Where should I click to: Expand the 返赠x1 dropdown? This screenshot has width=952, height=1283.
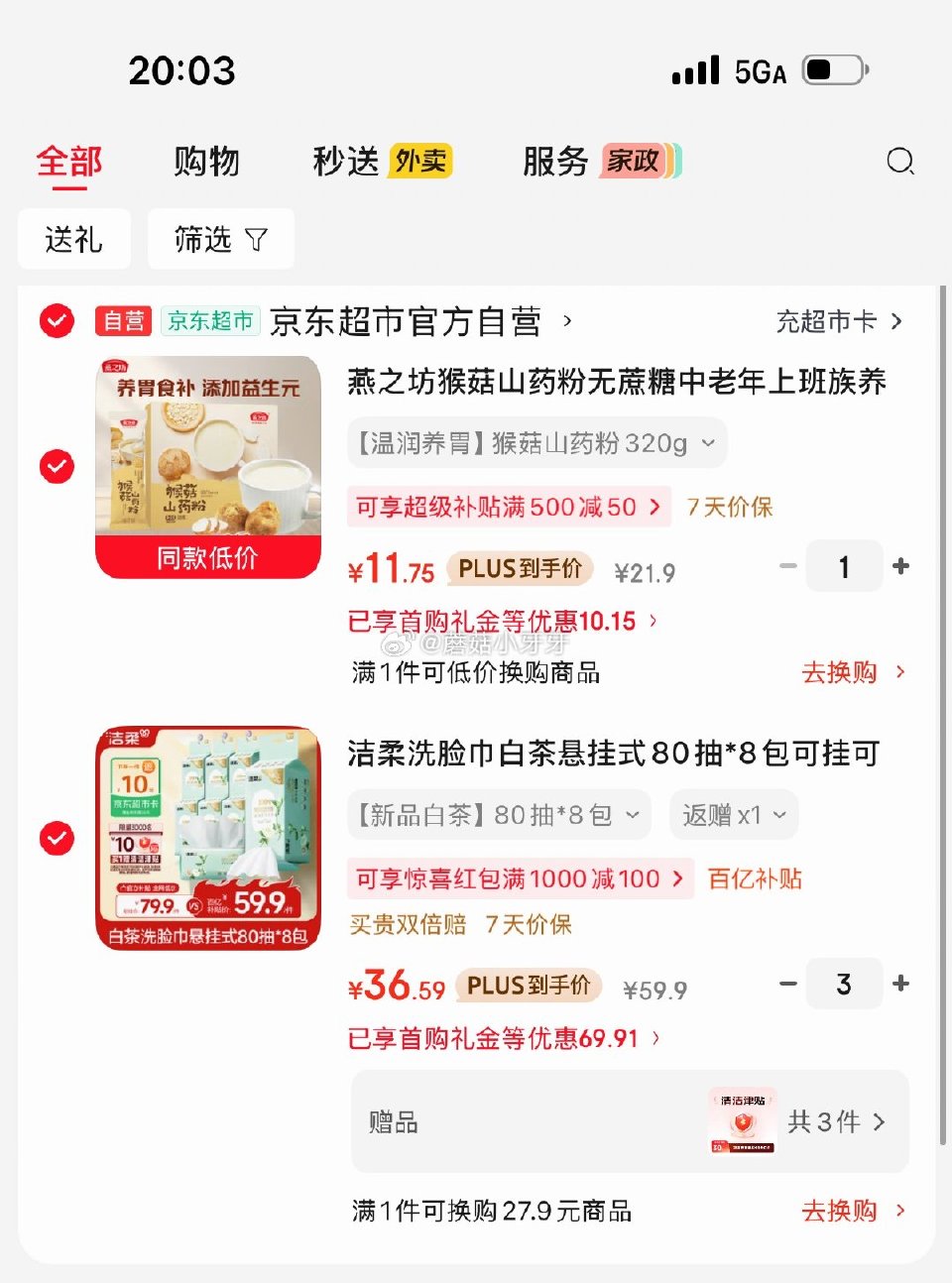pos(734,814)
